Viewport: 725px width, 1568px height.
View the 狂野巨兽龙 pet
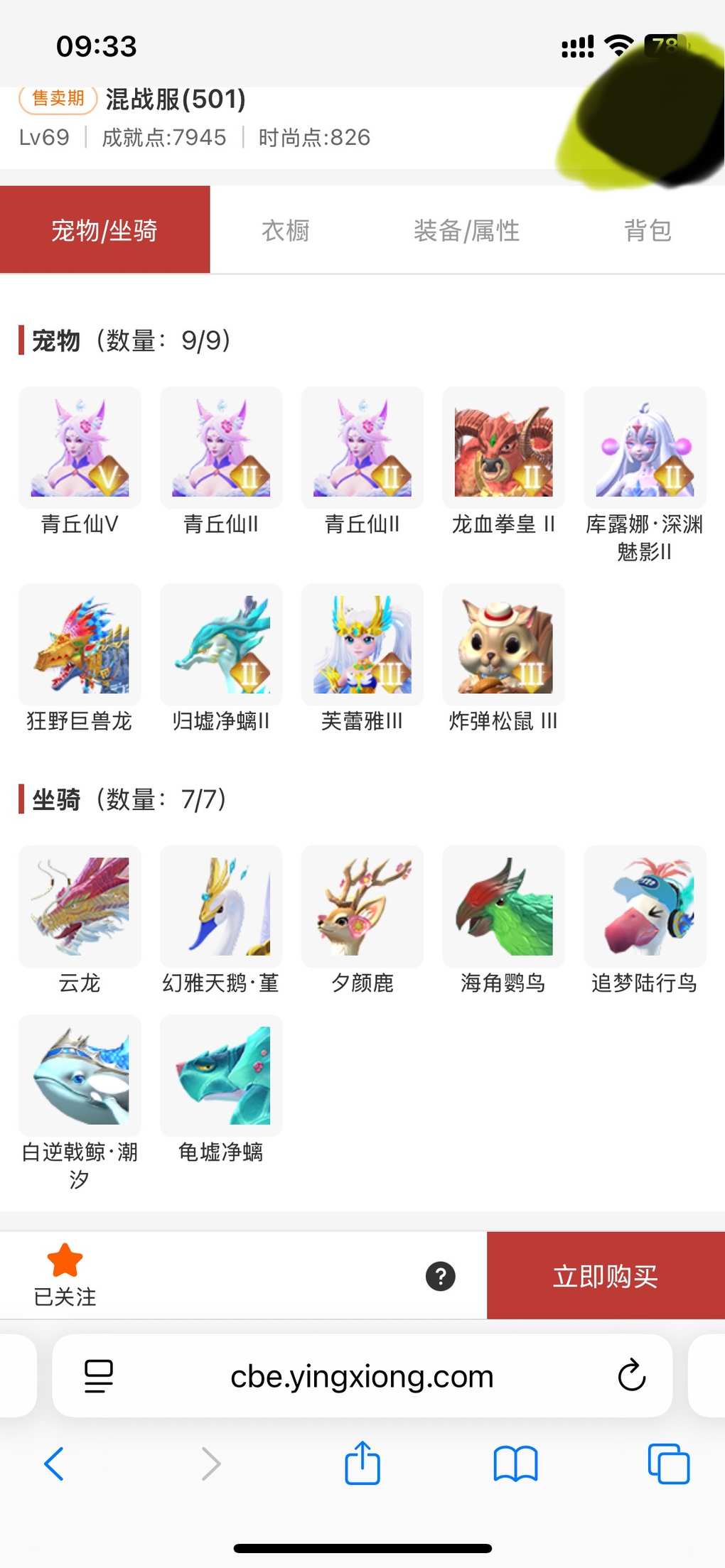point(80,644)
